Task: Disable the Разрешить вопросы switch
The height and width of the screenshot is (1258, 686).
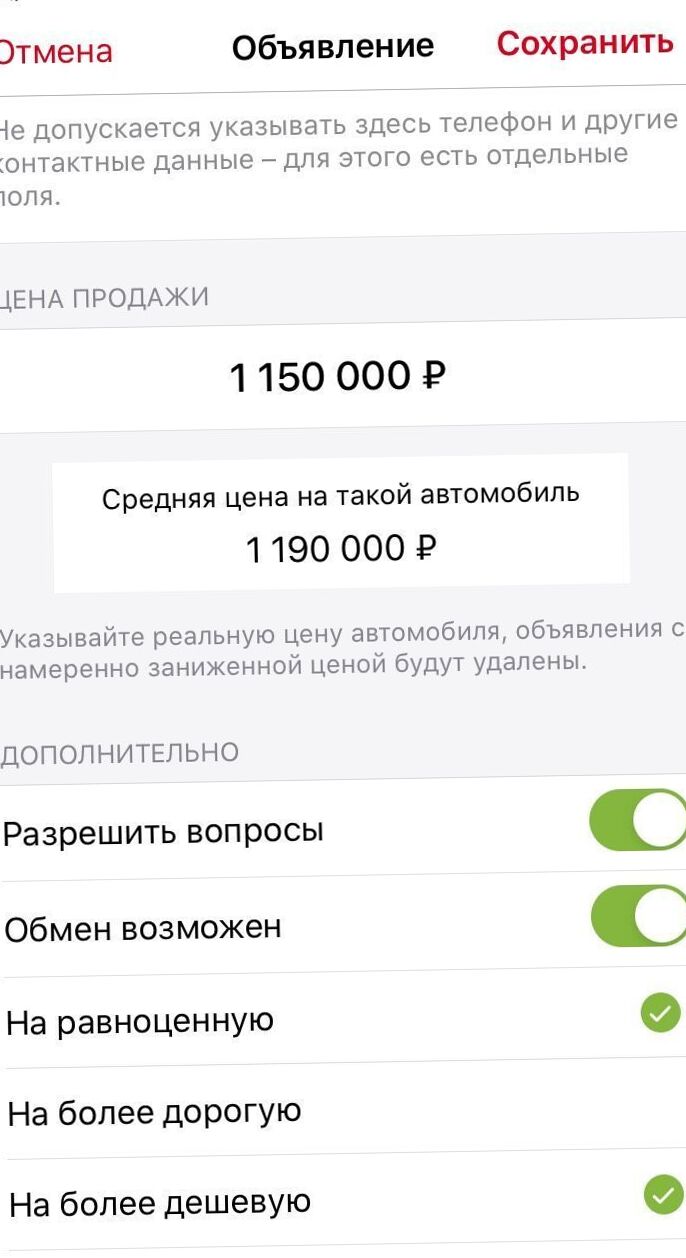Action: pos(638,820)
